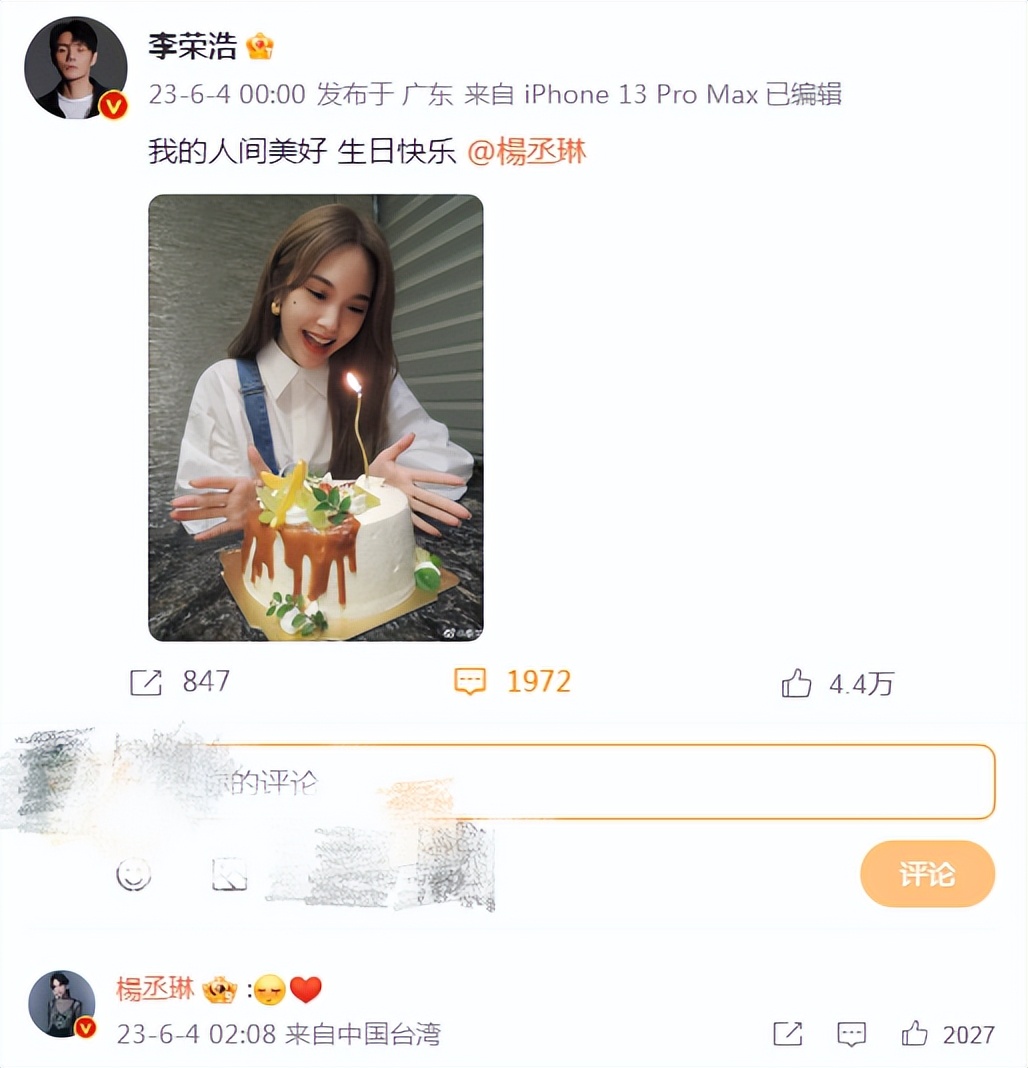Open the comment icon on 楊丞琳's reply
The image size is (1028, 1068).
click(851, 1035)
